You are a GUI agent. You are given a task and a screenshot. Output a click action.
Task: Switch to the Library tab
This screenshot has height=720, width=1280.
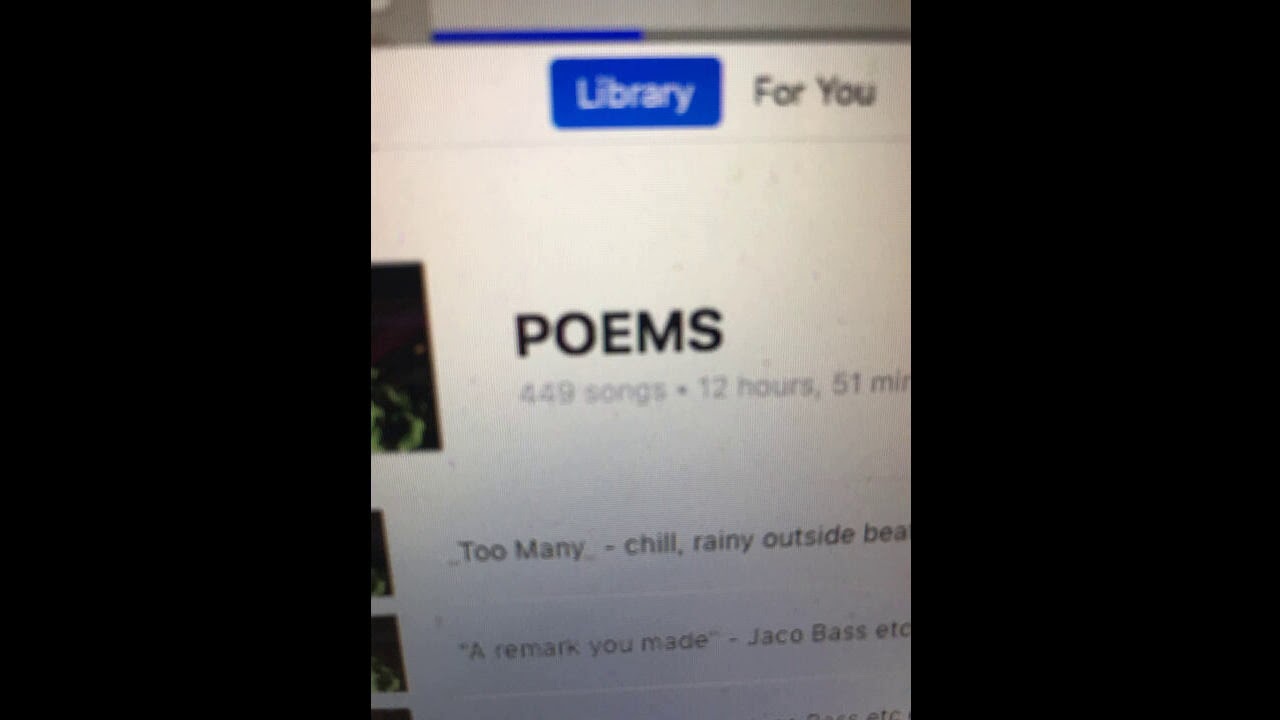[635, 93]
